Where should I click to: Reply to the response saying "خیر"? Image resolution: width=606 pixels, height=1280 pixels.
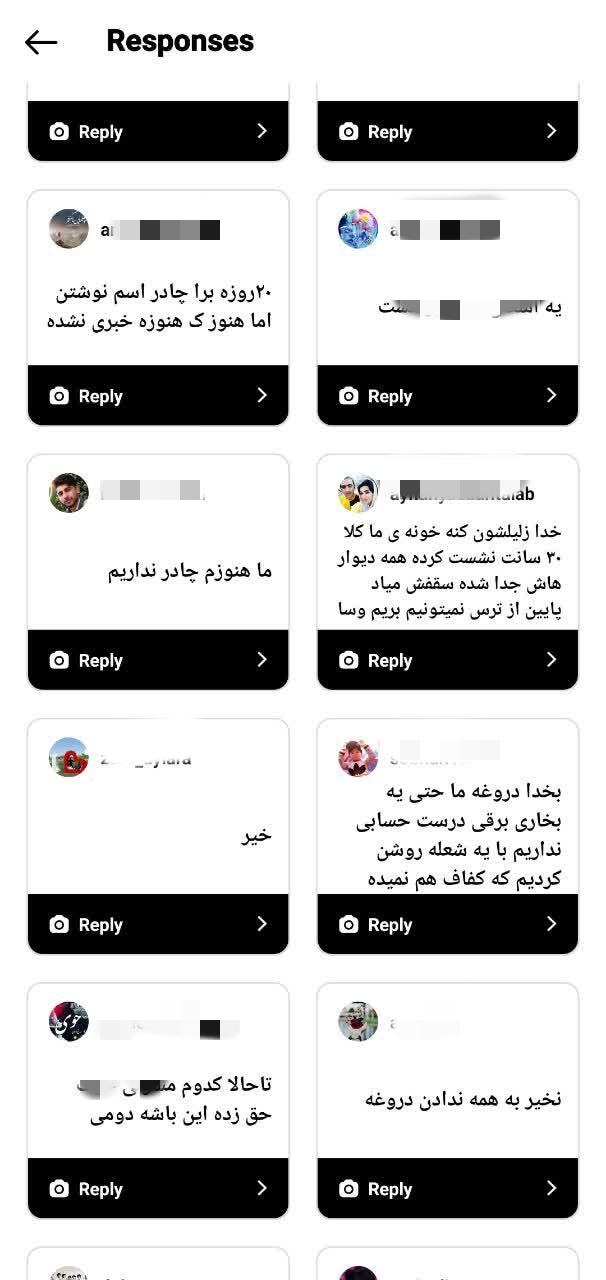pos(158,924)
